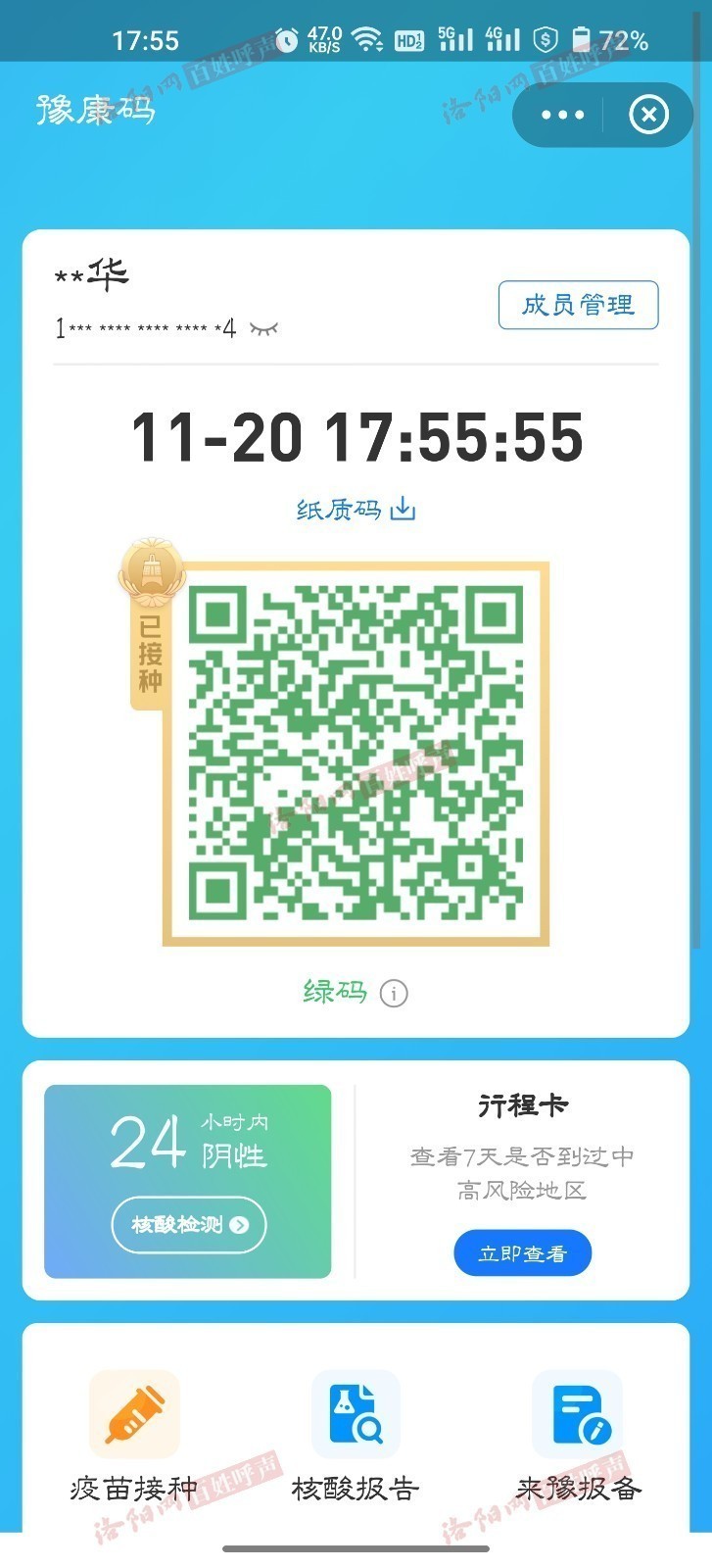712x1568 pixels.
Task: Open 成员管理 member management
Action: 578,305
